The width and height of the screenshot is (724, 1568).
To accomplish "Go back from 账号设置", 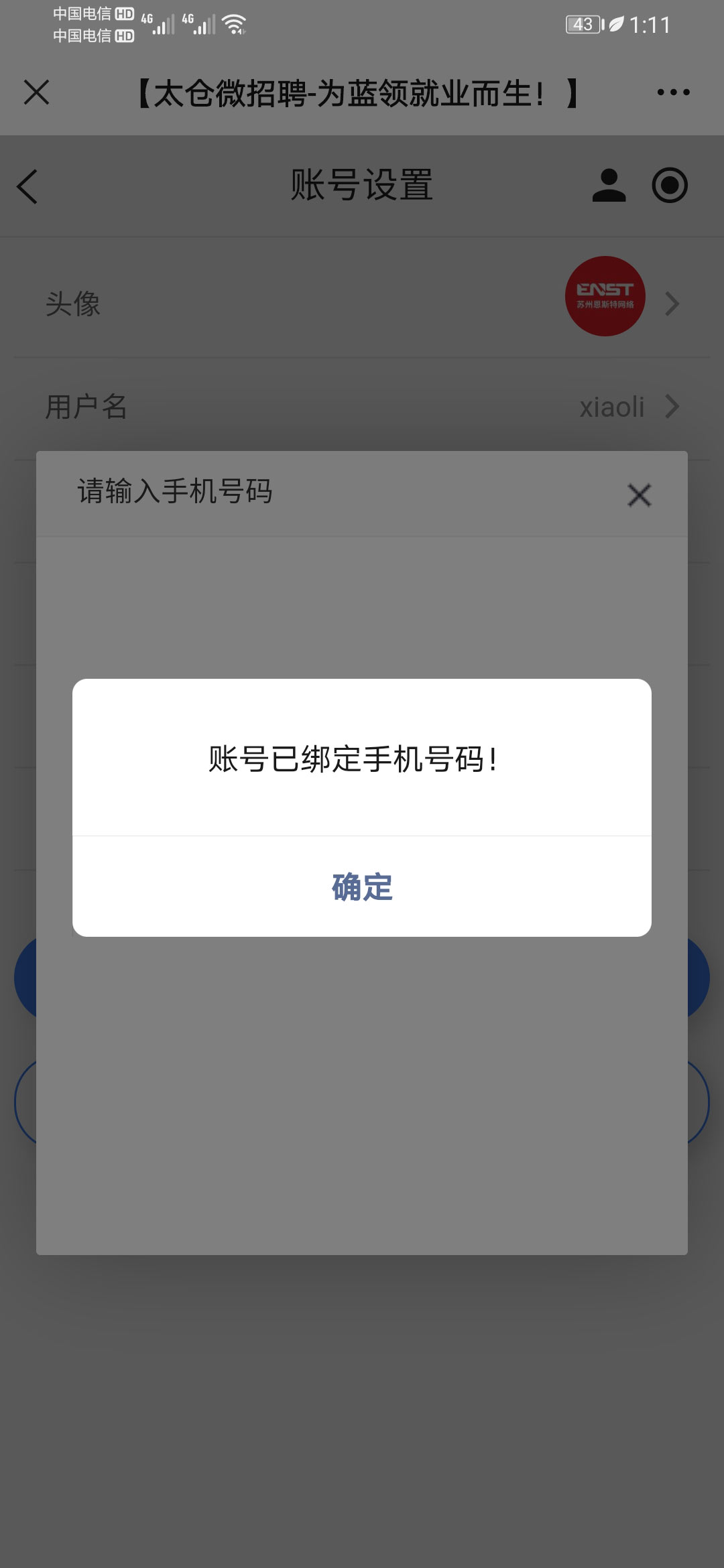I will coord(28,186).
